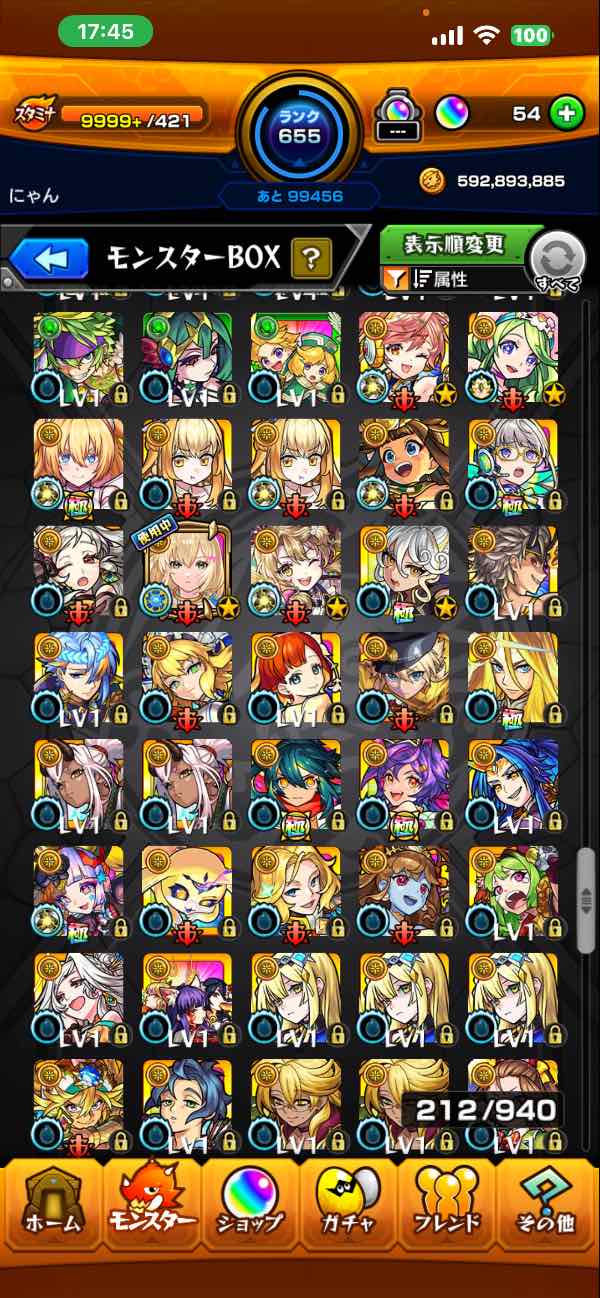Go back with the blue arrow button

51,260
